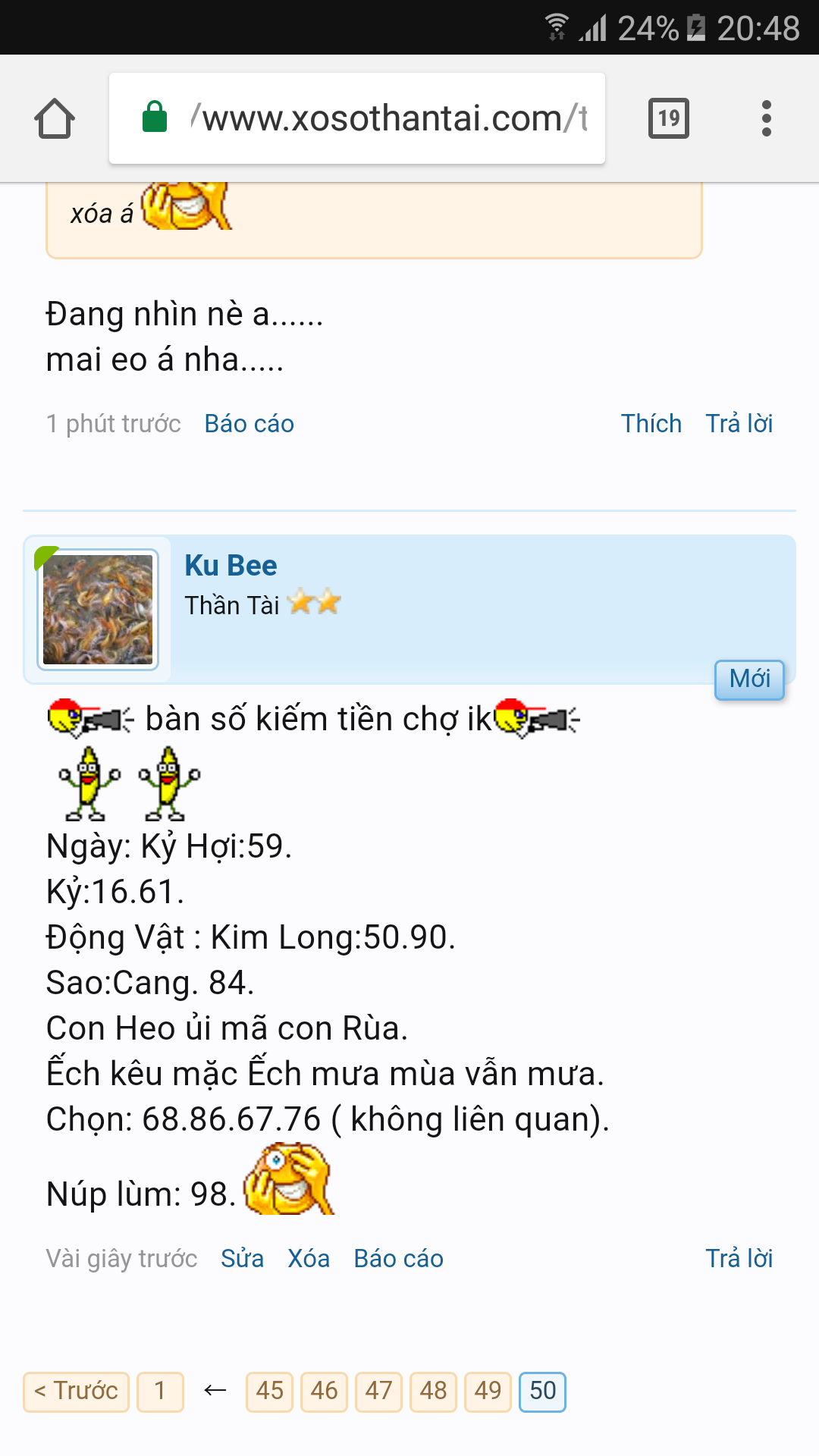Like the post from 1 phút trước

[651, 423]
